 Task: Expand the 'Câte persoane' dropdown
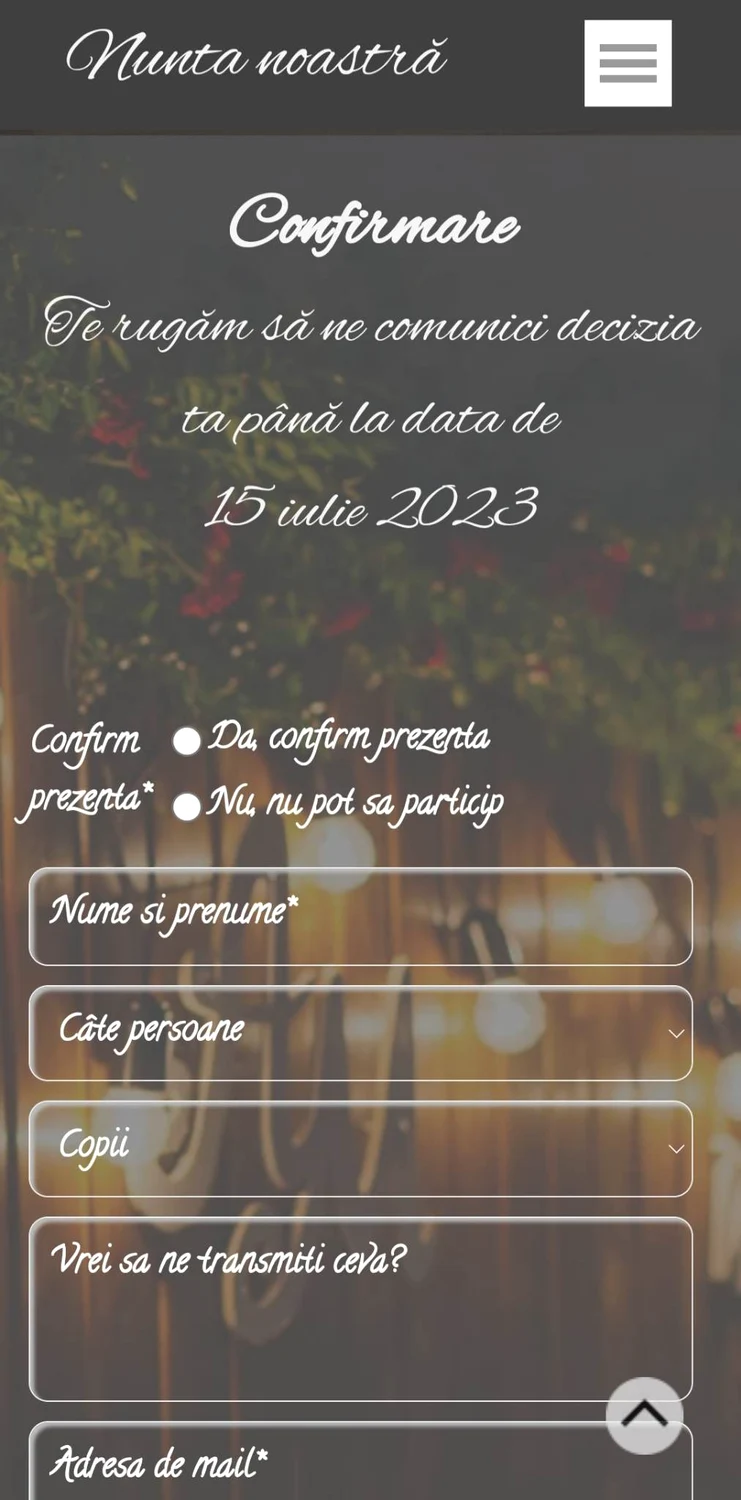tap(361, 1033)
